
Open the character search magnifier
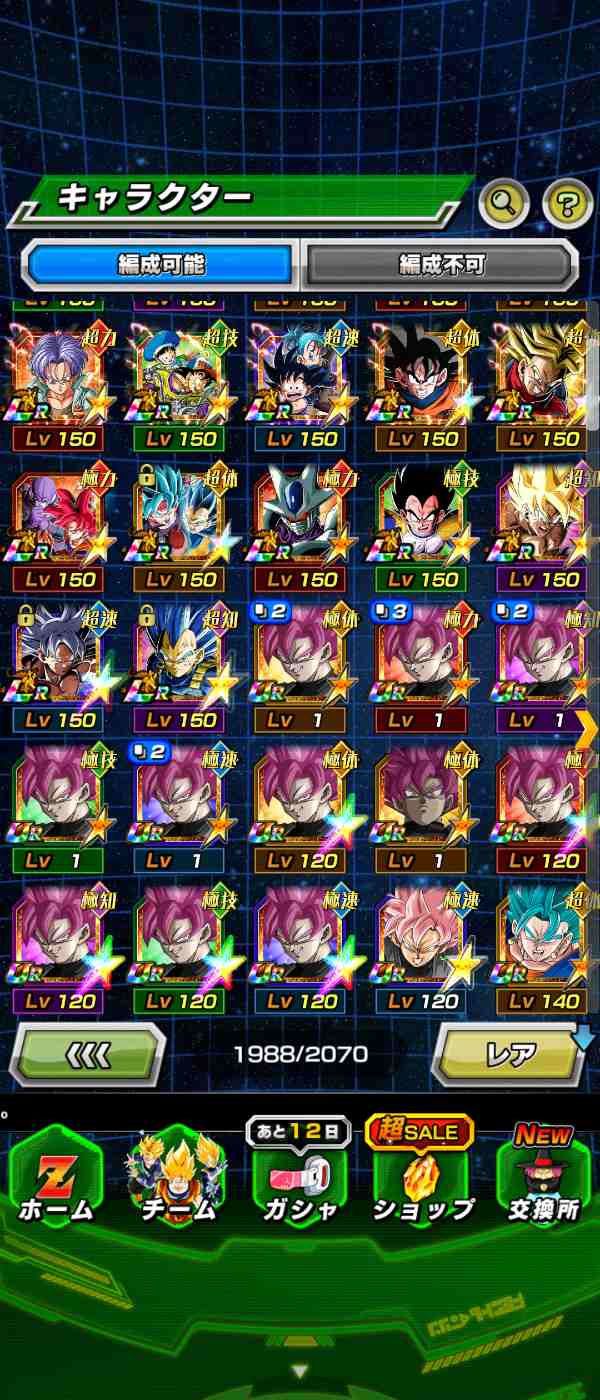[504, 205]
